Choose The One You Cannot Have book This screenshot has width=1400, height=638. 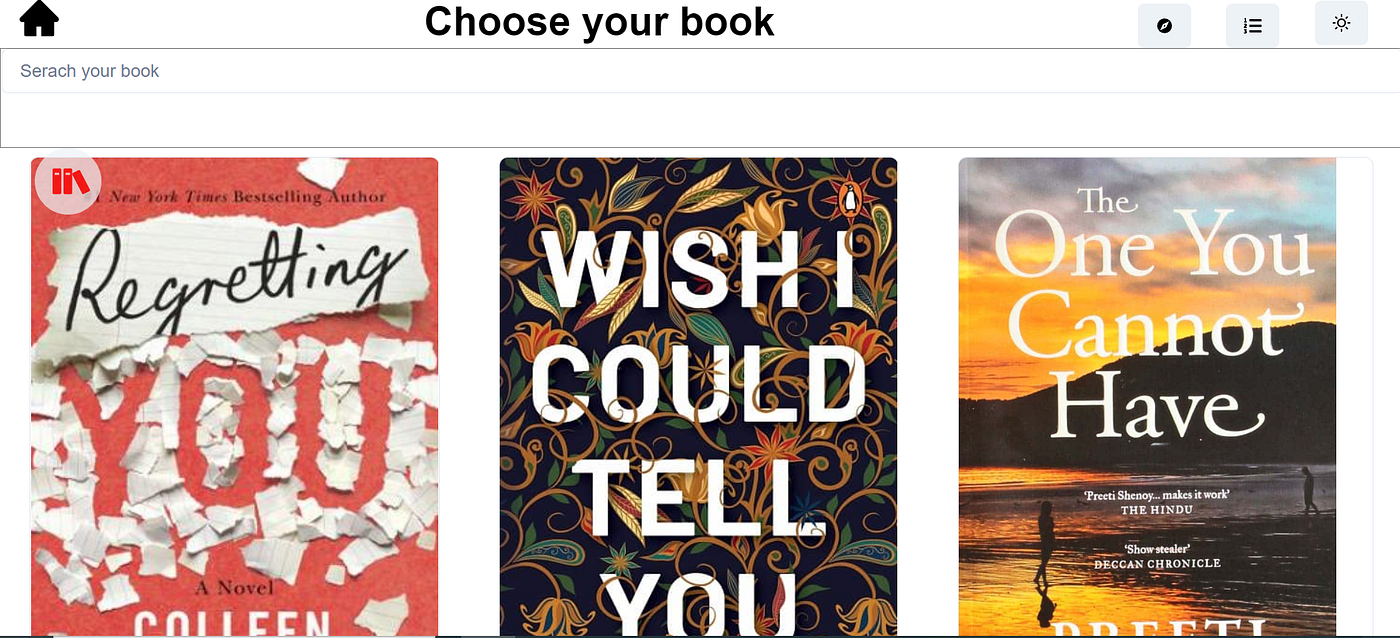tap(1147, 400)
